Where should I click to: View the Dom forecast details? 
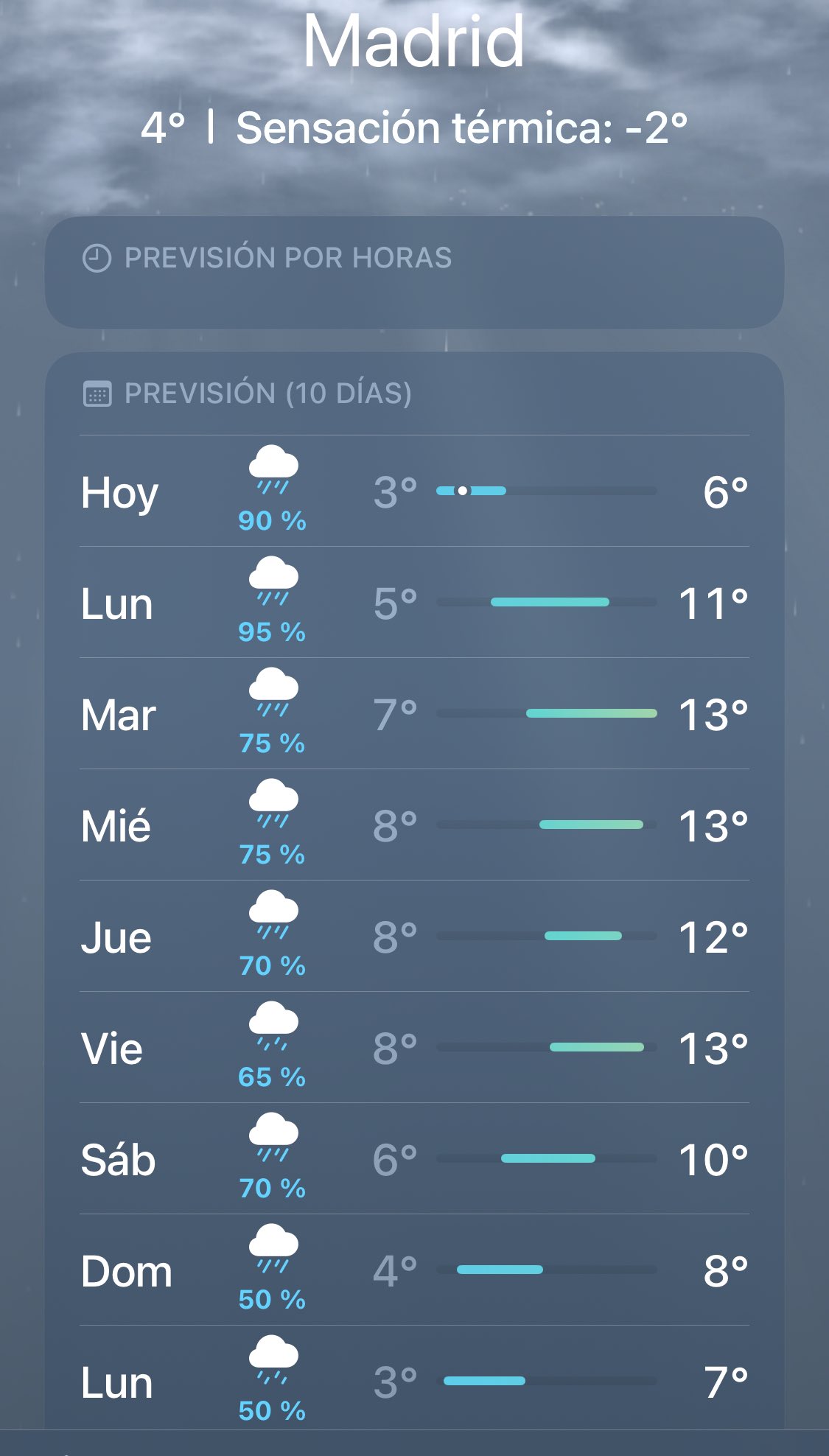(x=414, y=1270)
